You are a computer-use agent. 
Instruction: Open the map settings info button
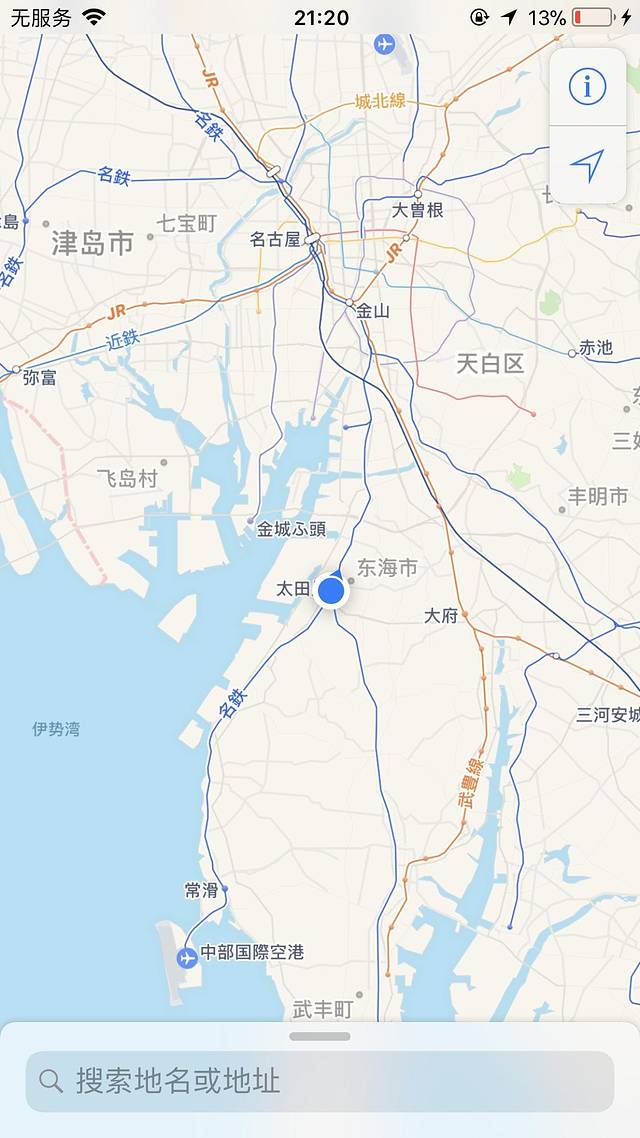(587, 87)
